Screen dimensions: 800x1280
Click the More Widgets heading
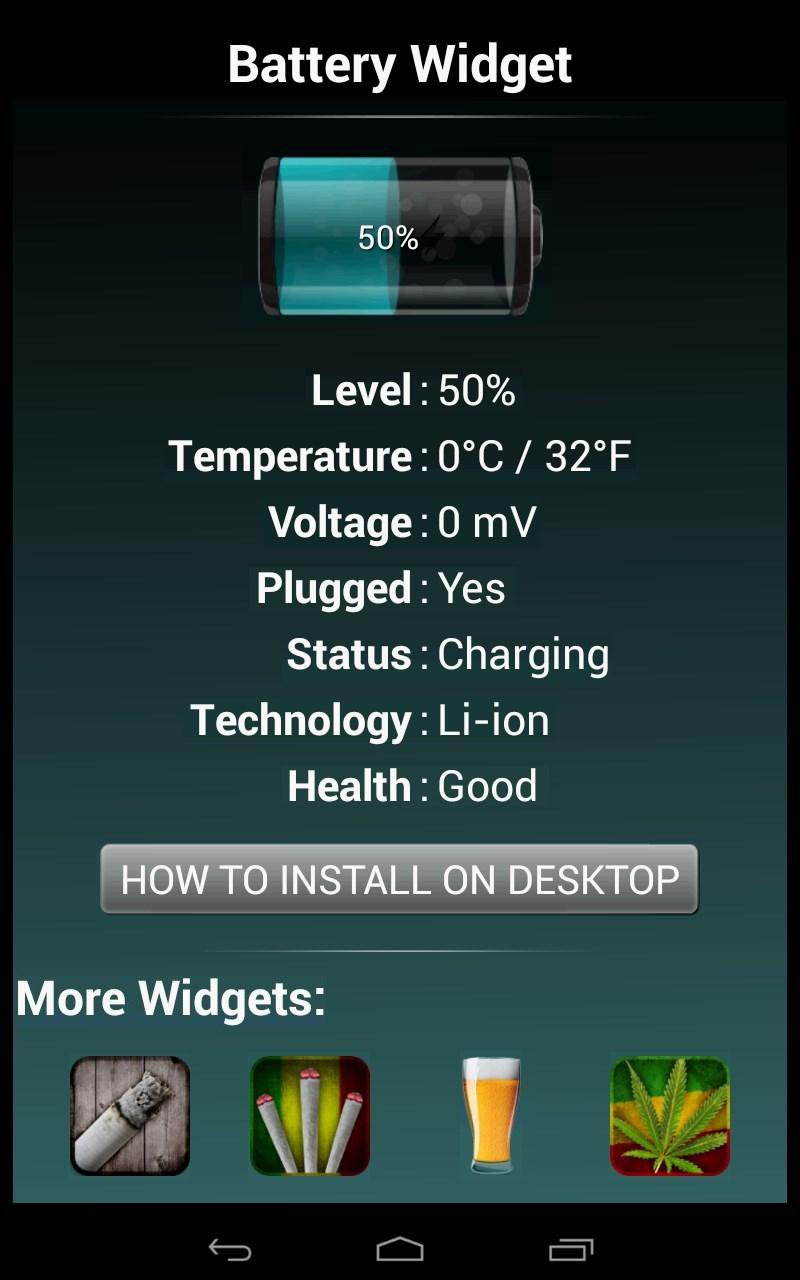(x=168, y=997)
